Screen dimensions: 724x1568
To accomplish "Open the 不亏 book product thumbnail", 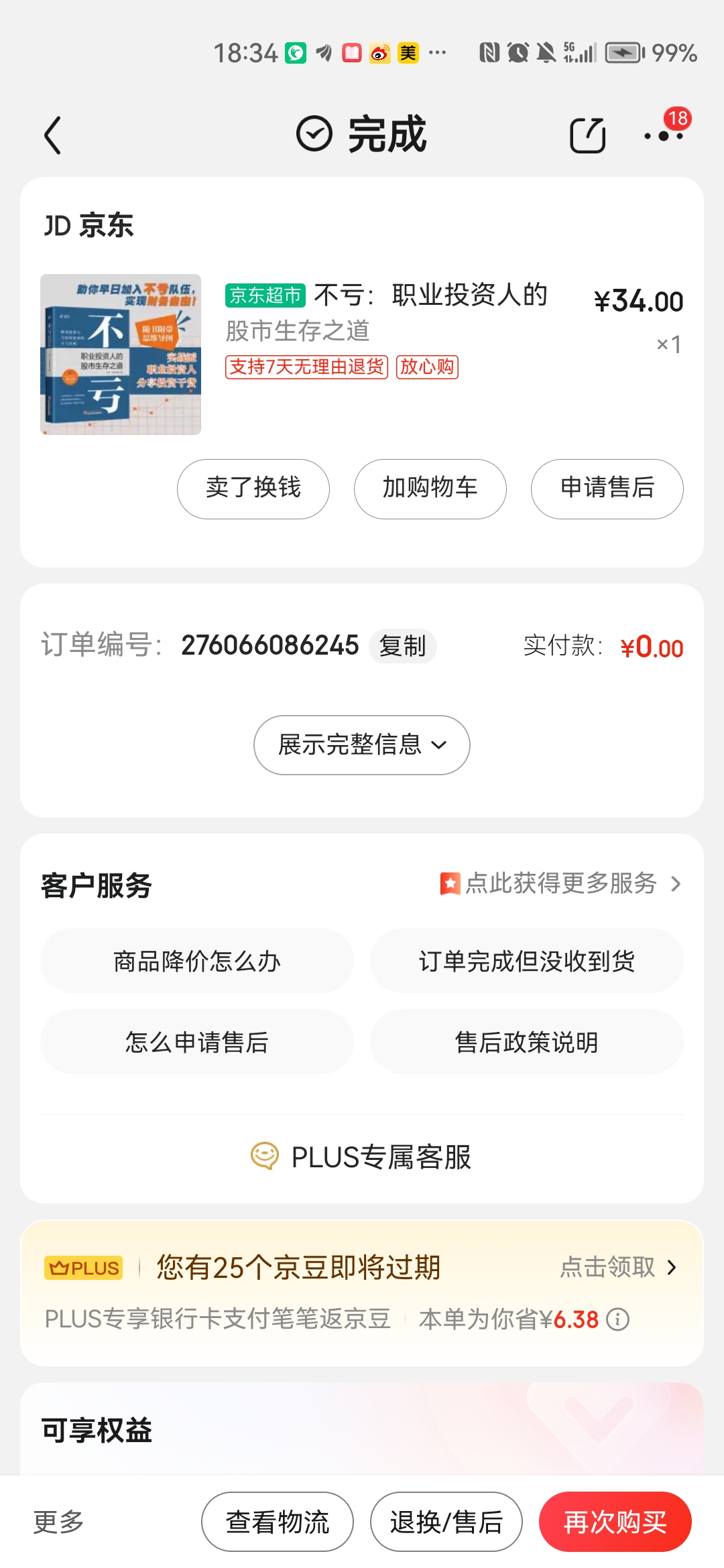I will (121, 354).
